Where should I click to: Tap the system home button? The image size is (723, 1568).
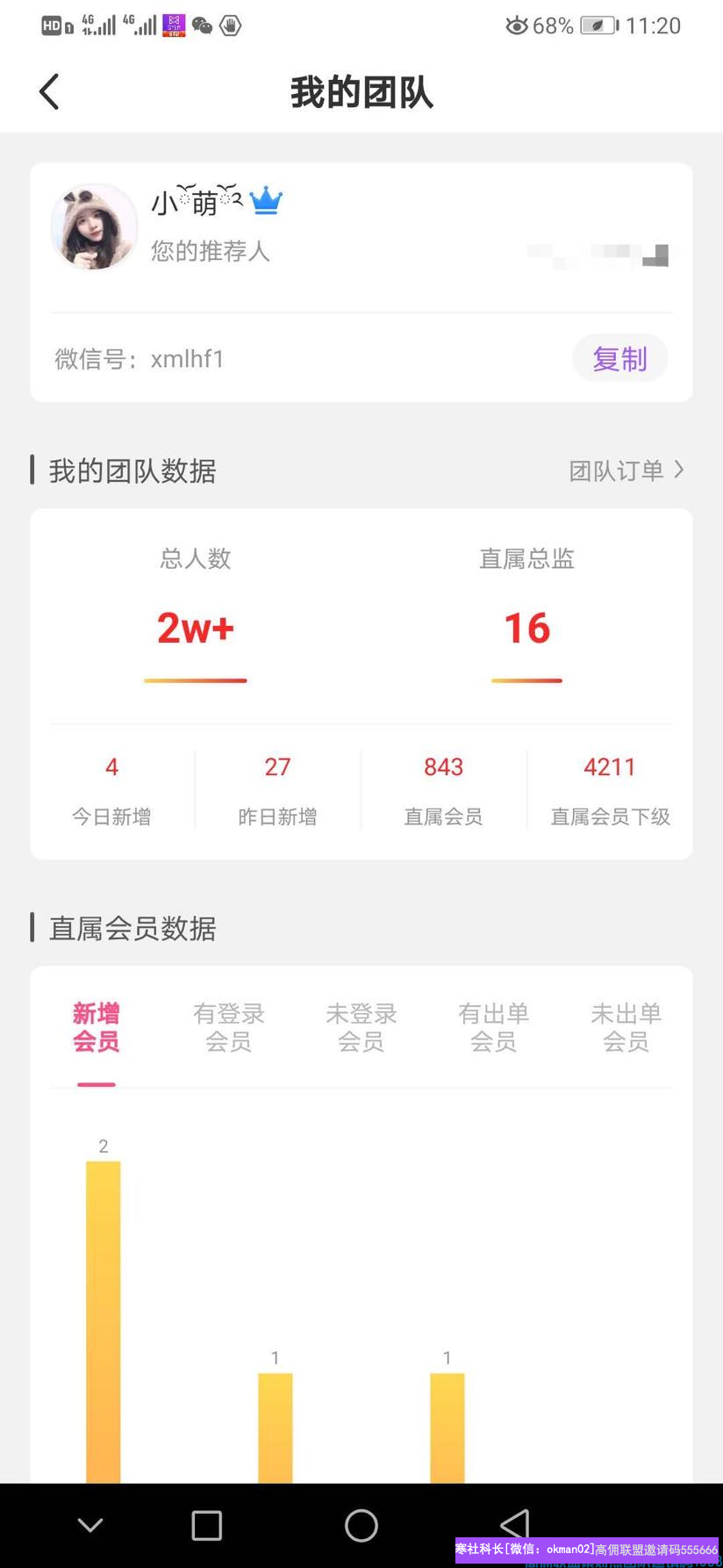(361, 1525)
